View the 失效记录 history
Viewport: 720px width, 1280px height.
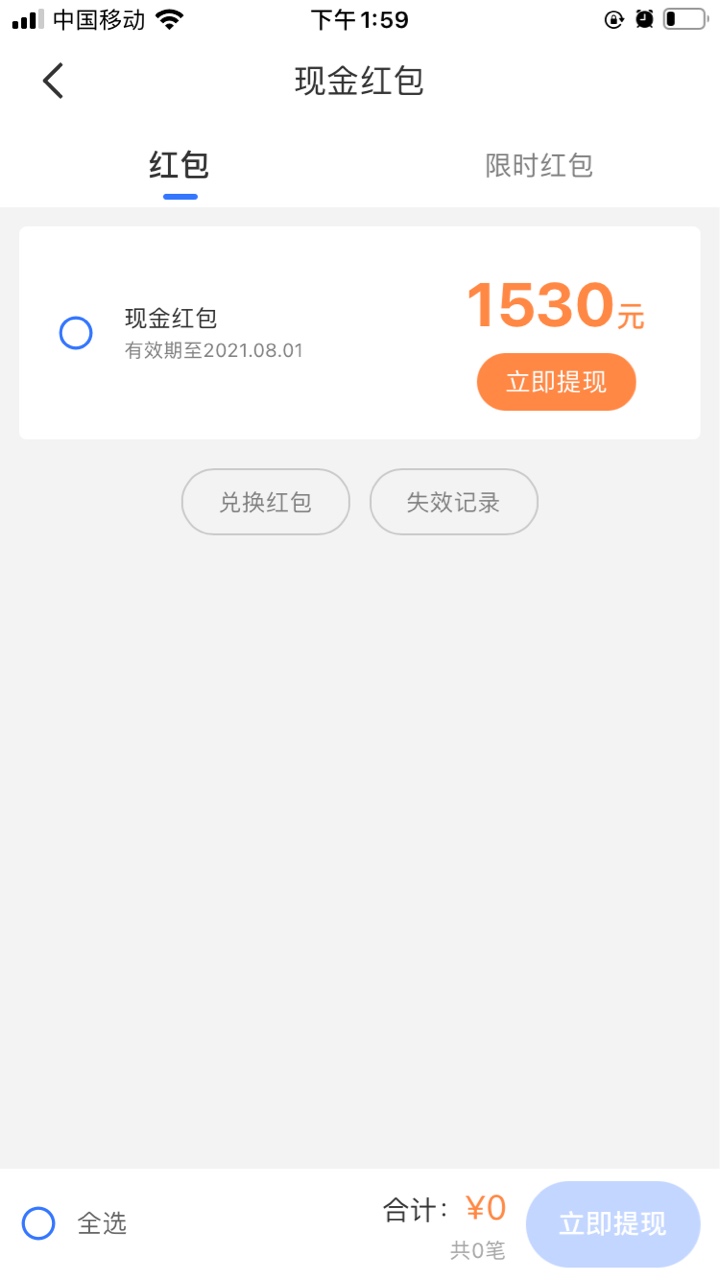click(454, 502)
